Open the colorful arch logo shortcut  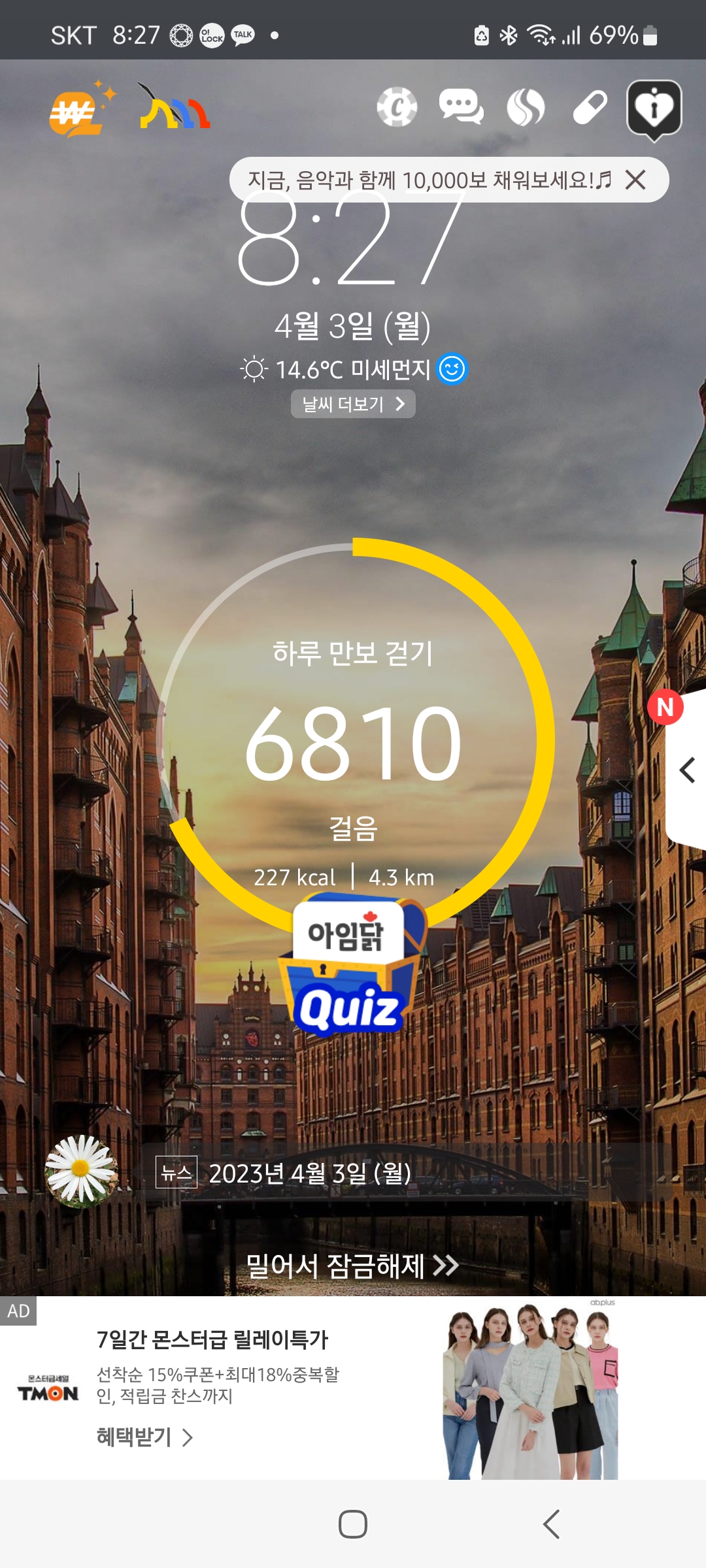click(x=174, y=108)
